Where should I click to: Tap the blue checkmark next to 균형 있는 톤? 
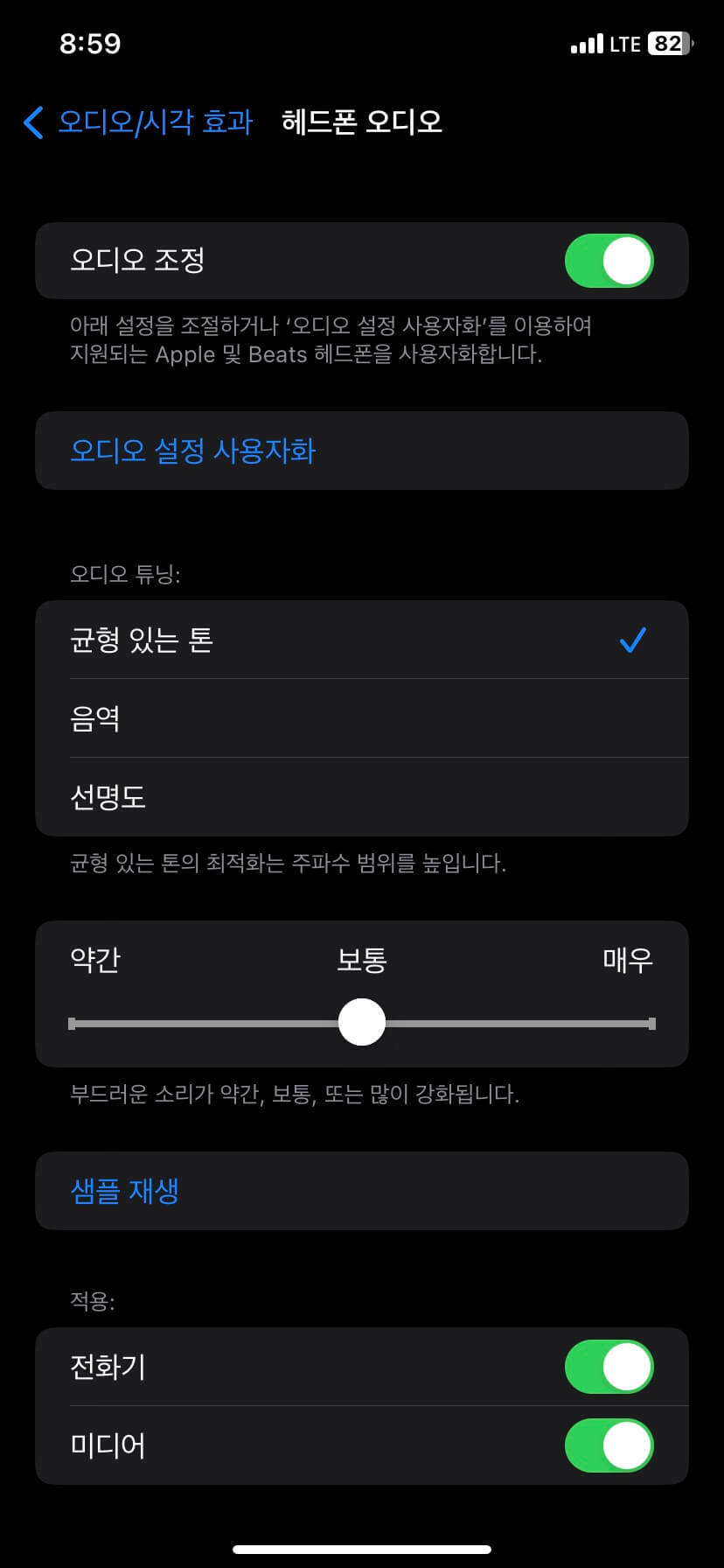click(x=632, y=640)
